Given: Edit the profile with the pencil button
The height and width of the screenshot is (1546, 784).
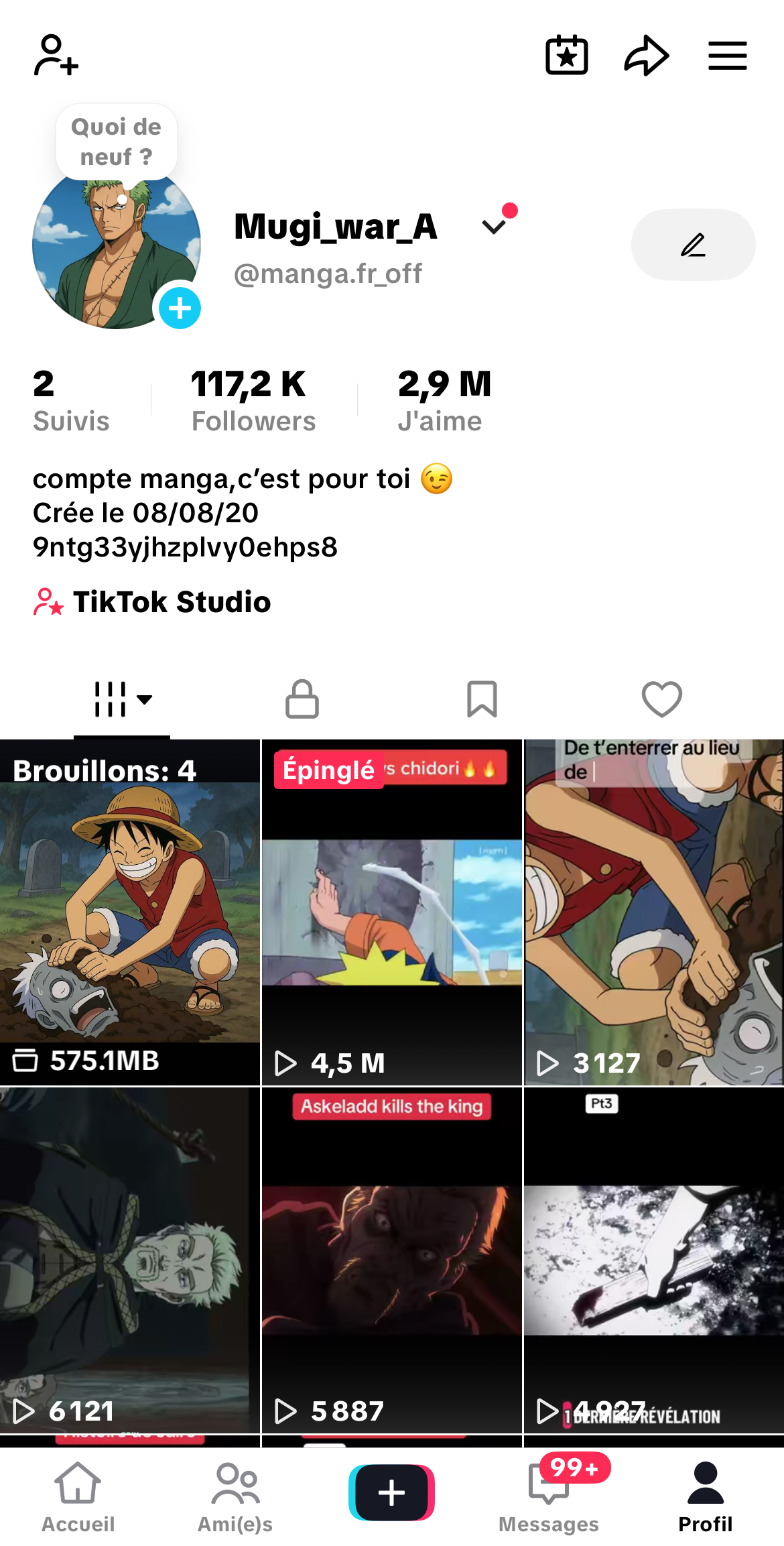Looking at the screenshot, I should [x=693, y=245].
